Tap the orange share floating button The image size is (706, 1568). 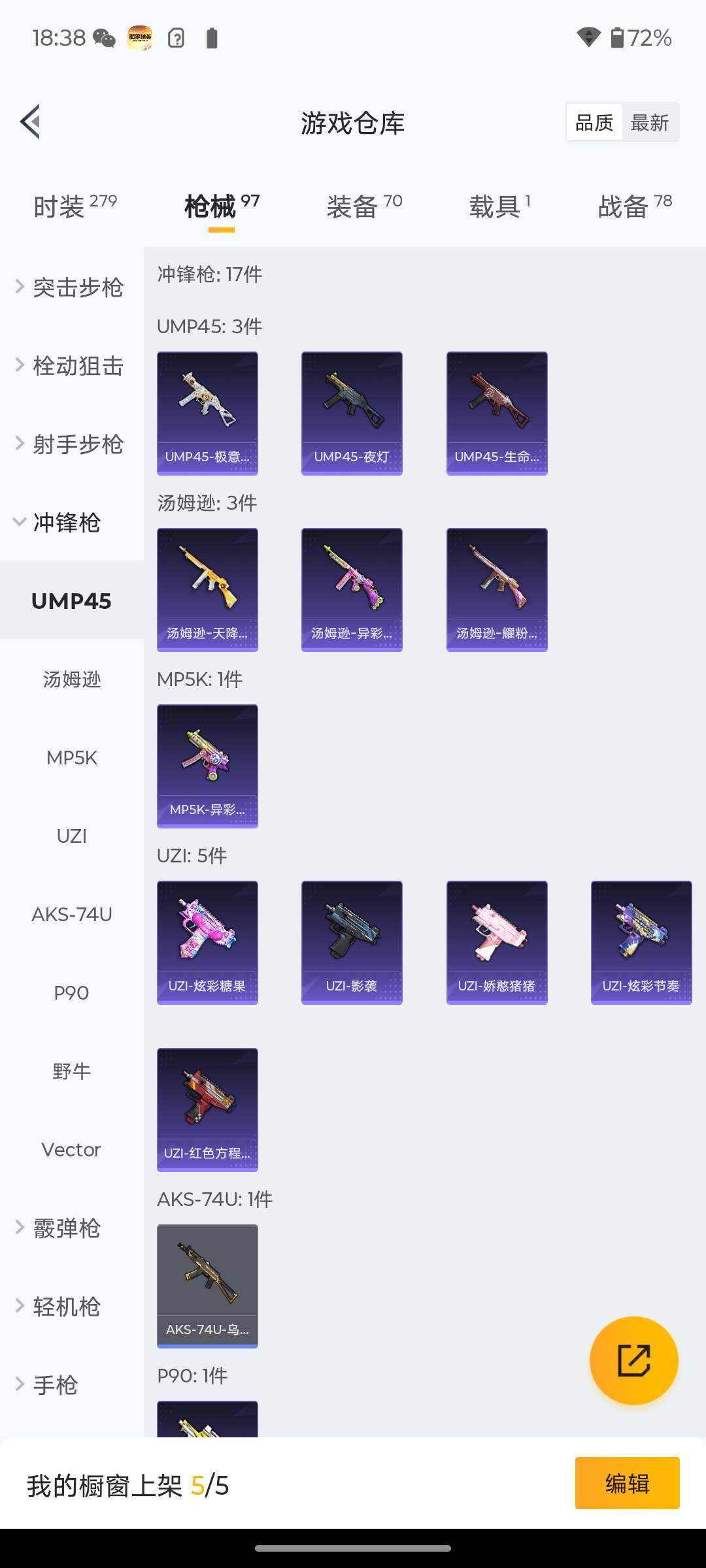633,1360
